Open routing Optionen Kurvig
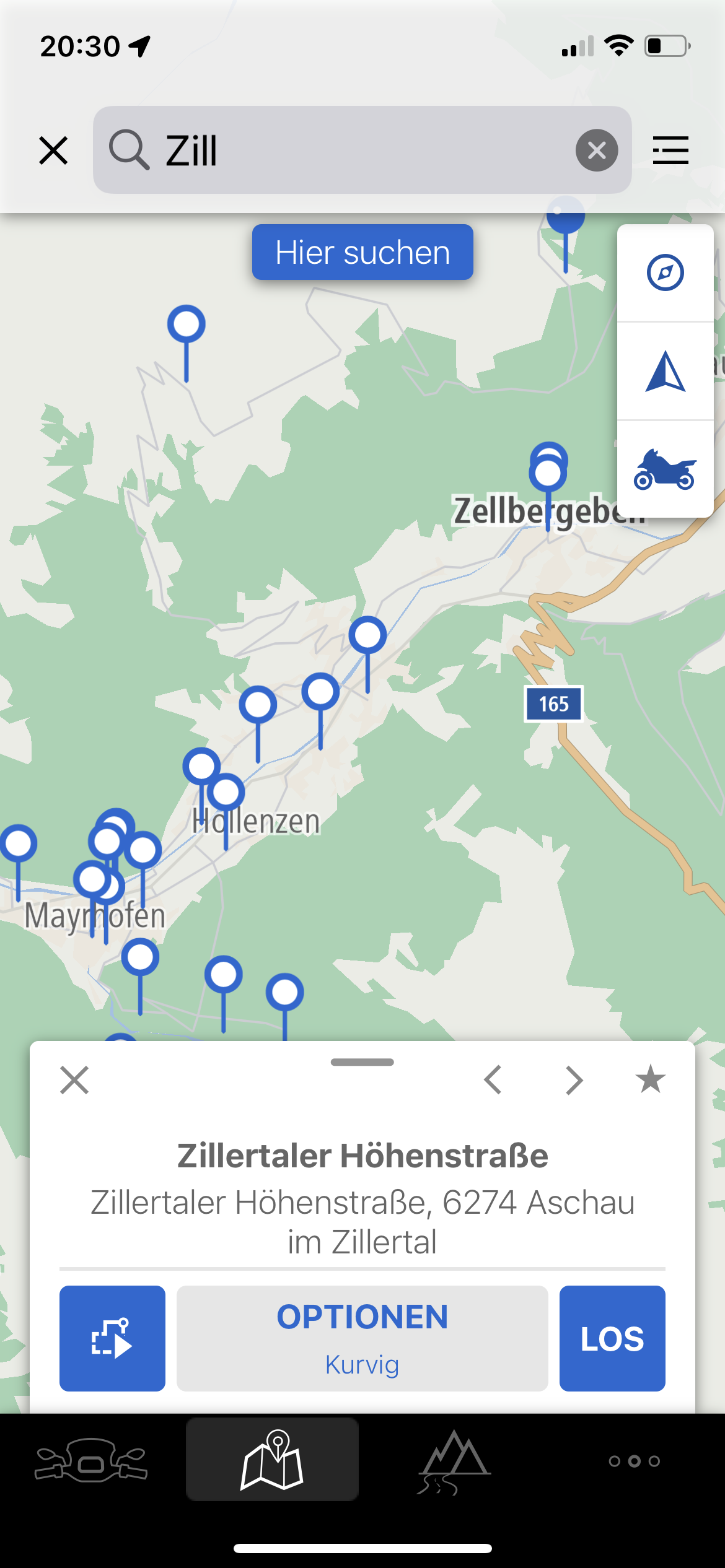The height and width of the screenshot is (1568, 725). tap(362, 1338)
